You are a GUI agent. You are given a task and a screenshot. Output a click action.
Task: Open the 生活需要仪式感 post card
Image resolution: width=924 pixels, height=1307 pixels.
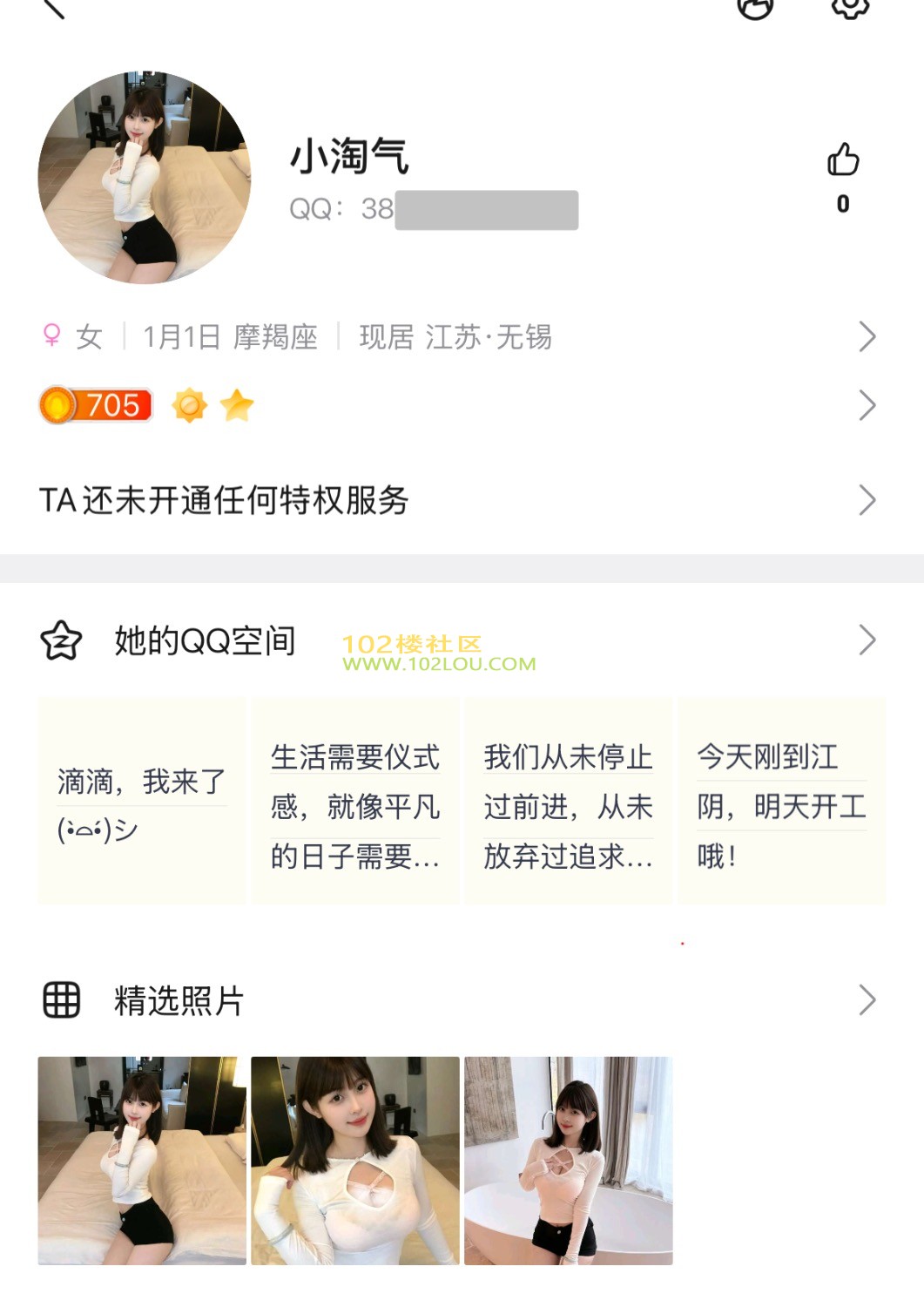[355, 802]
